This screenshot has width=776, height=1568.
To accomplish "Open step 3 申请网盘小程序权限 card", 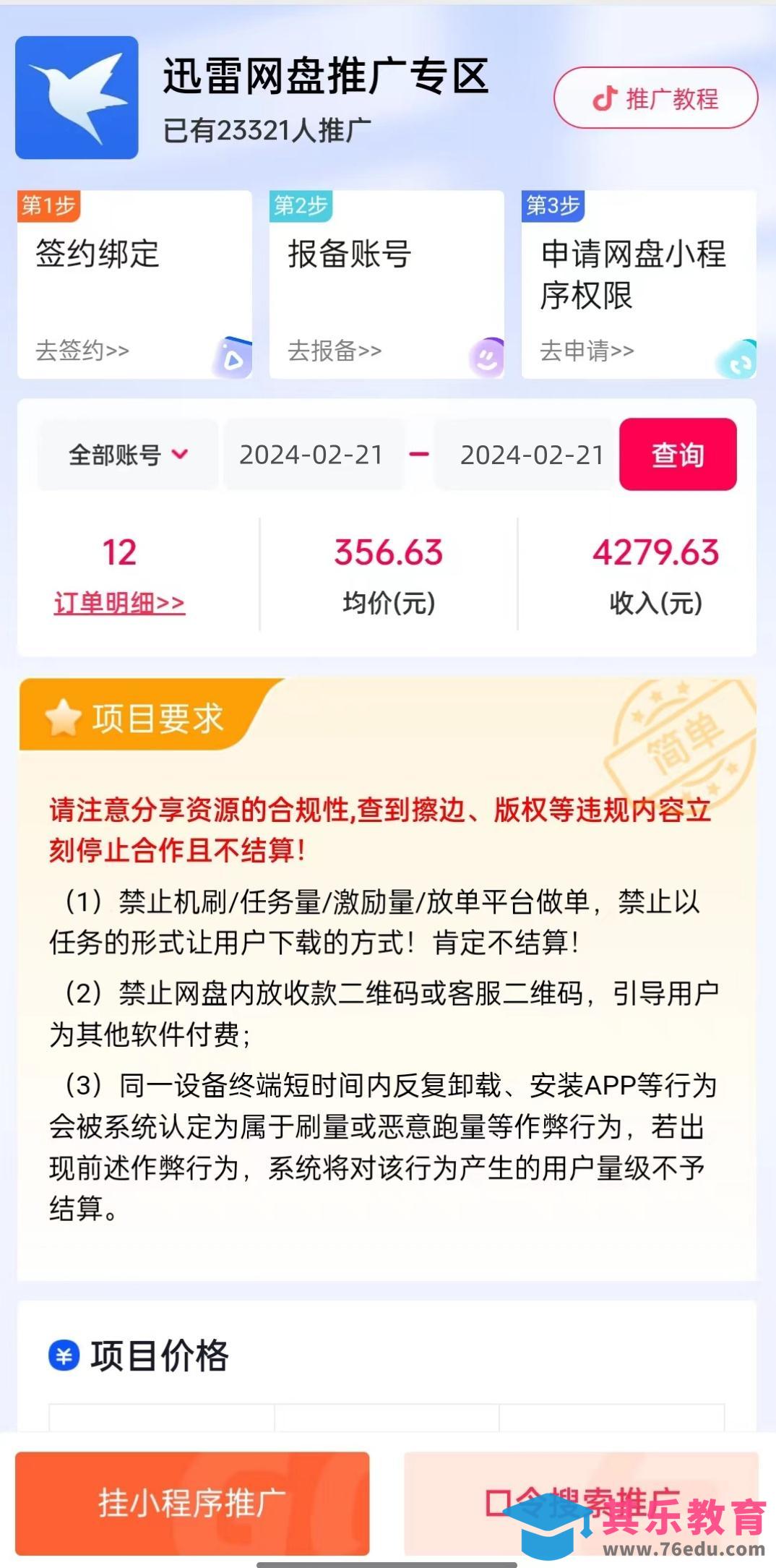I will (x=639, y=285).
